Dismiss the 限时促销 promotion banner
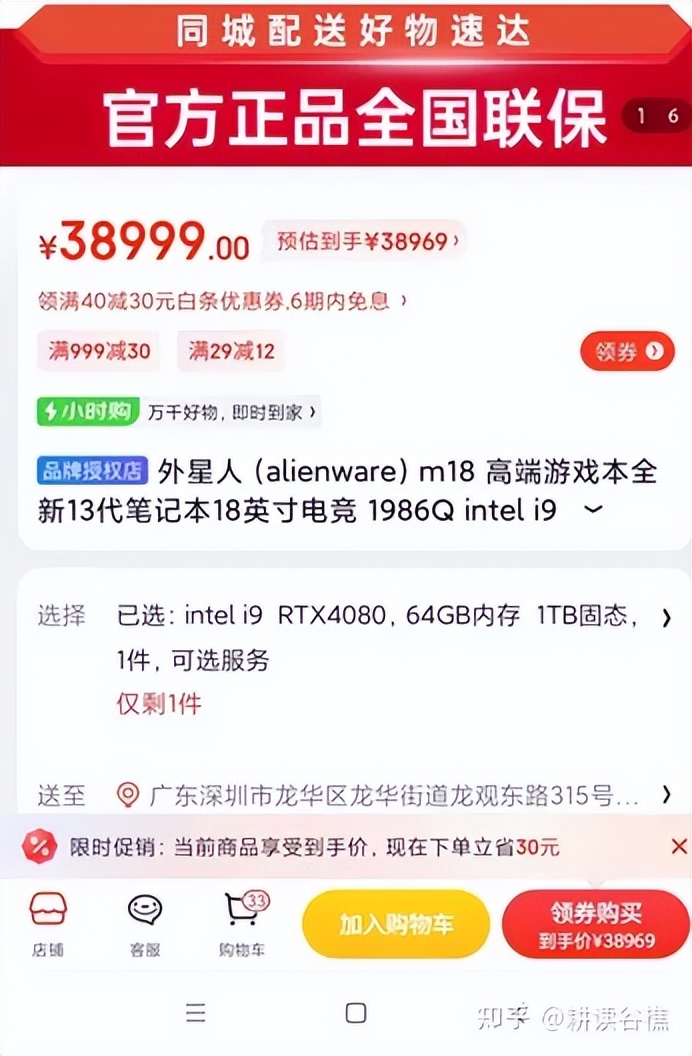The height and width of the screenshot is (1056, 692). [x=679, y=847]
